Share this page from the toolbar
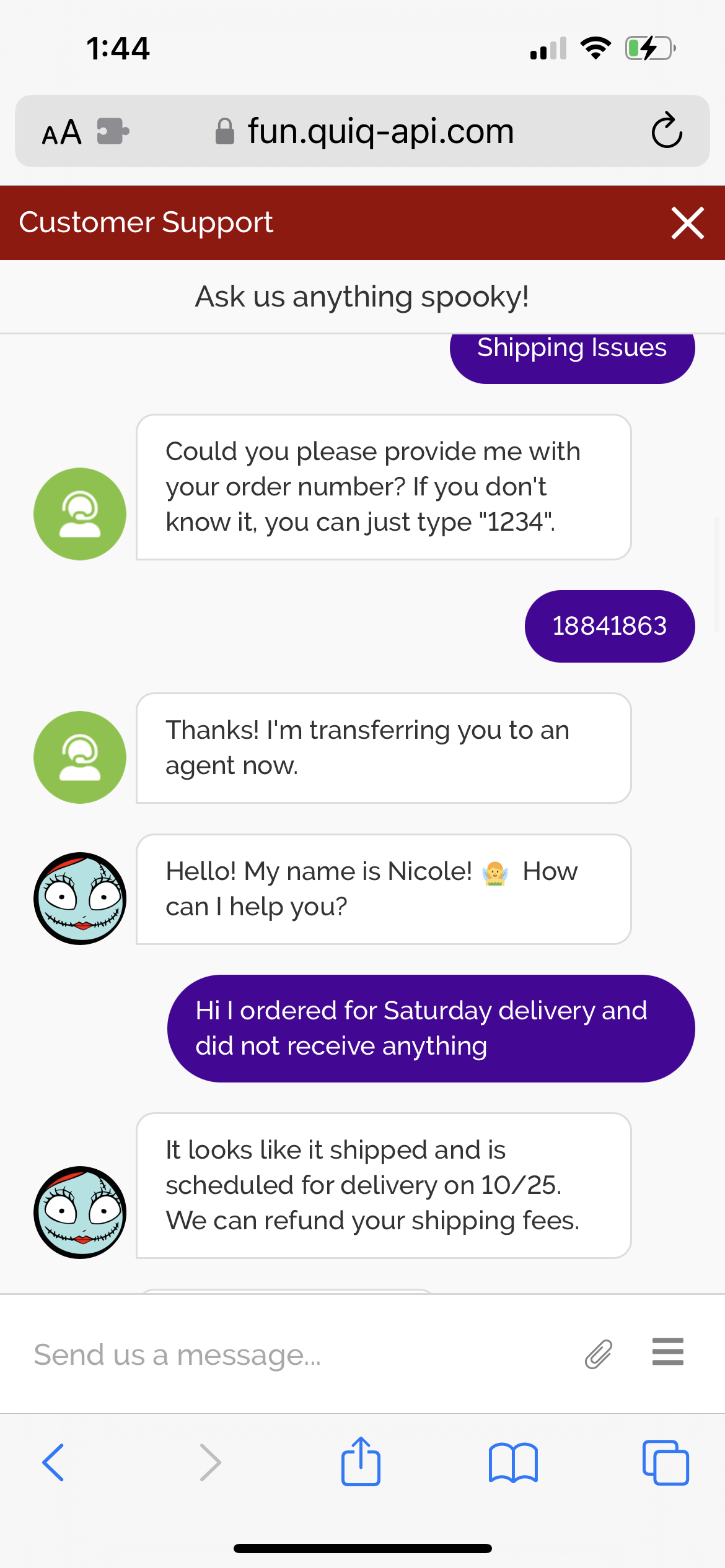Viewport: 725px width, 1568px height. tap(361, 1461)
